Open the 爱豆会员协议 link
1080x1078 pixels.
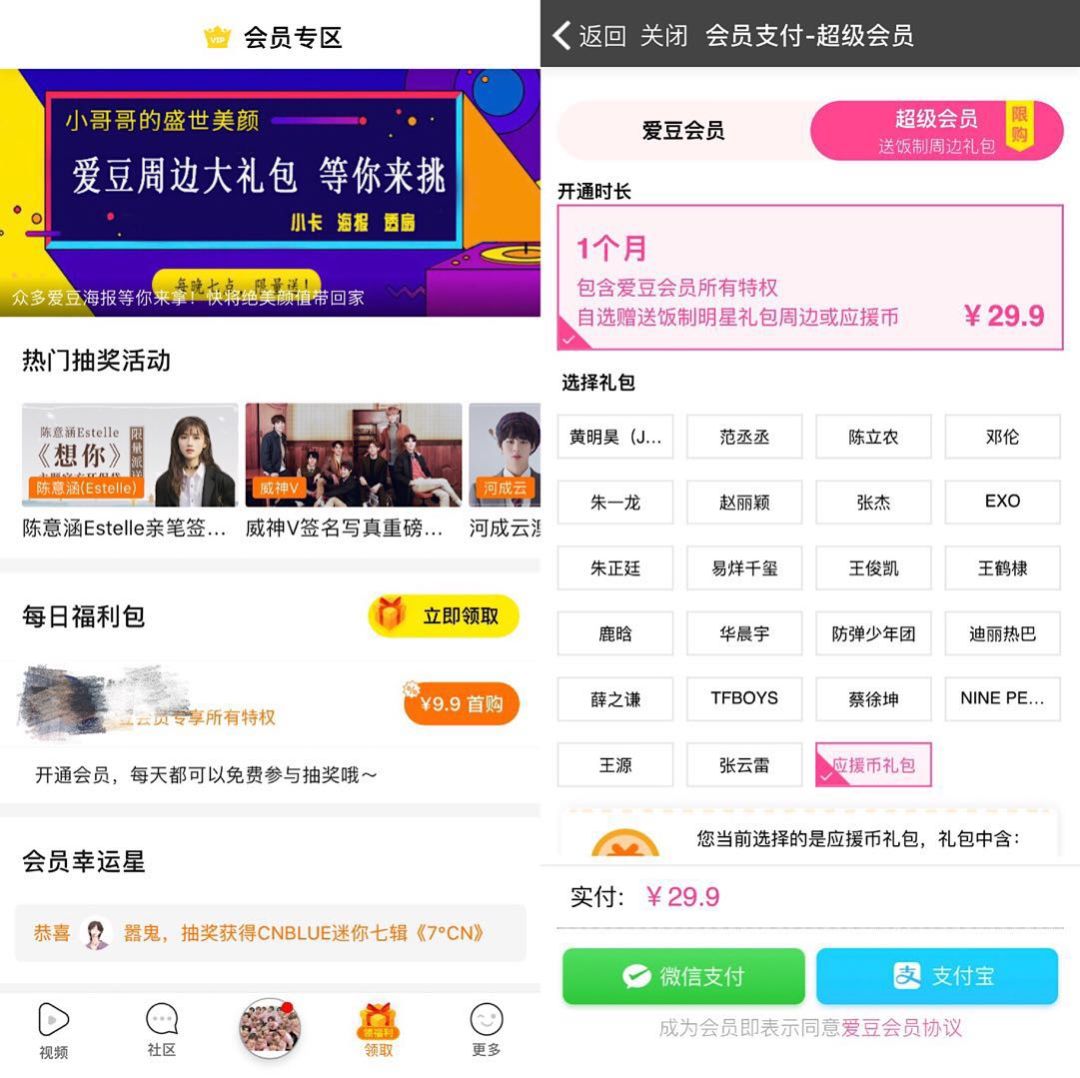(x=901, y=1028)
